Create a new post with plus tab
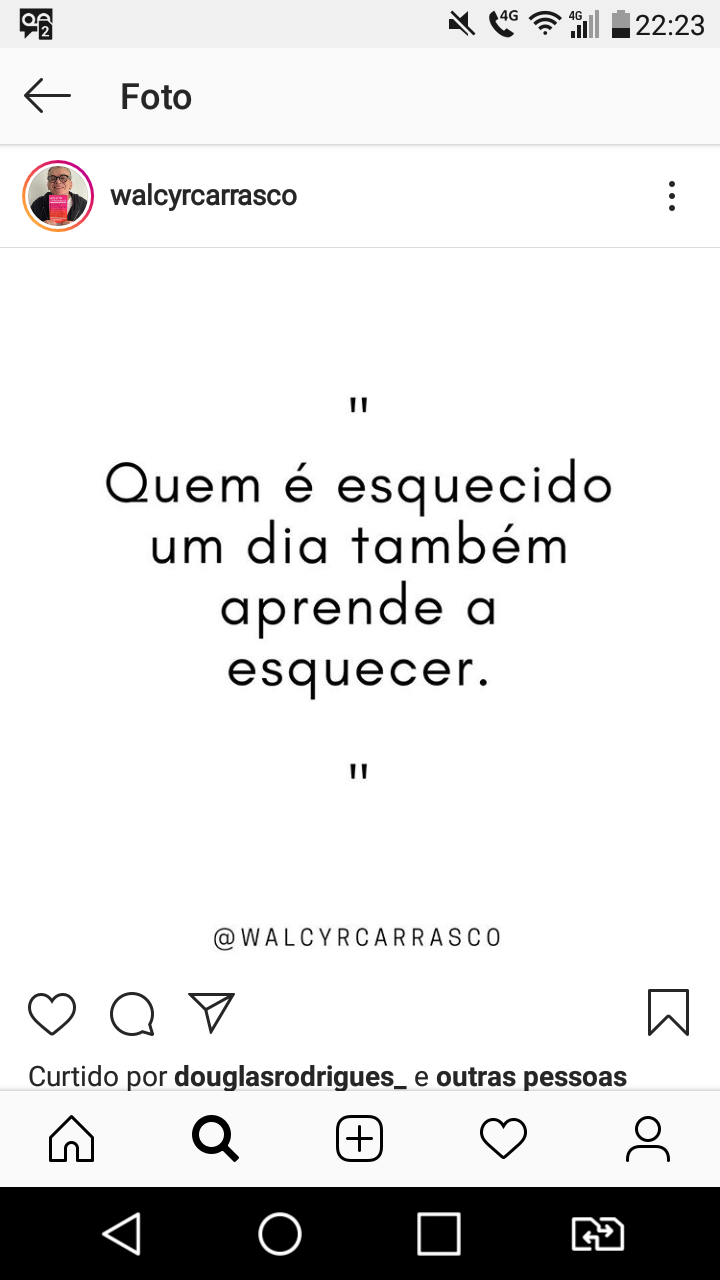The image size is (720, 1280). coord(359,1139)
